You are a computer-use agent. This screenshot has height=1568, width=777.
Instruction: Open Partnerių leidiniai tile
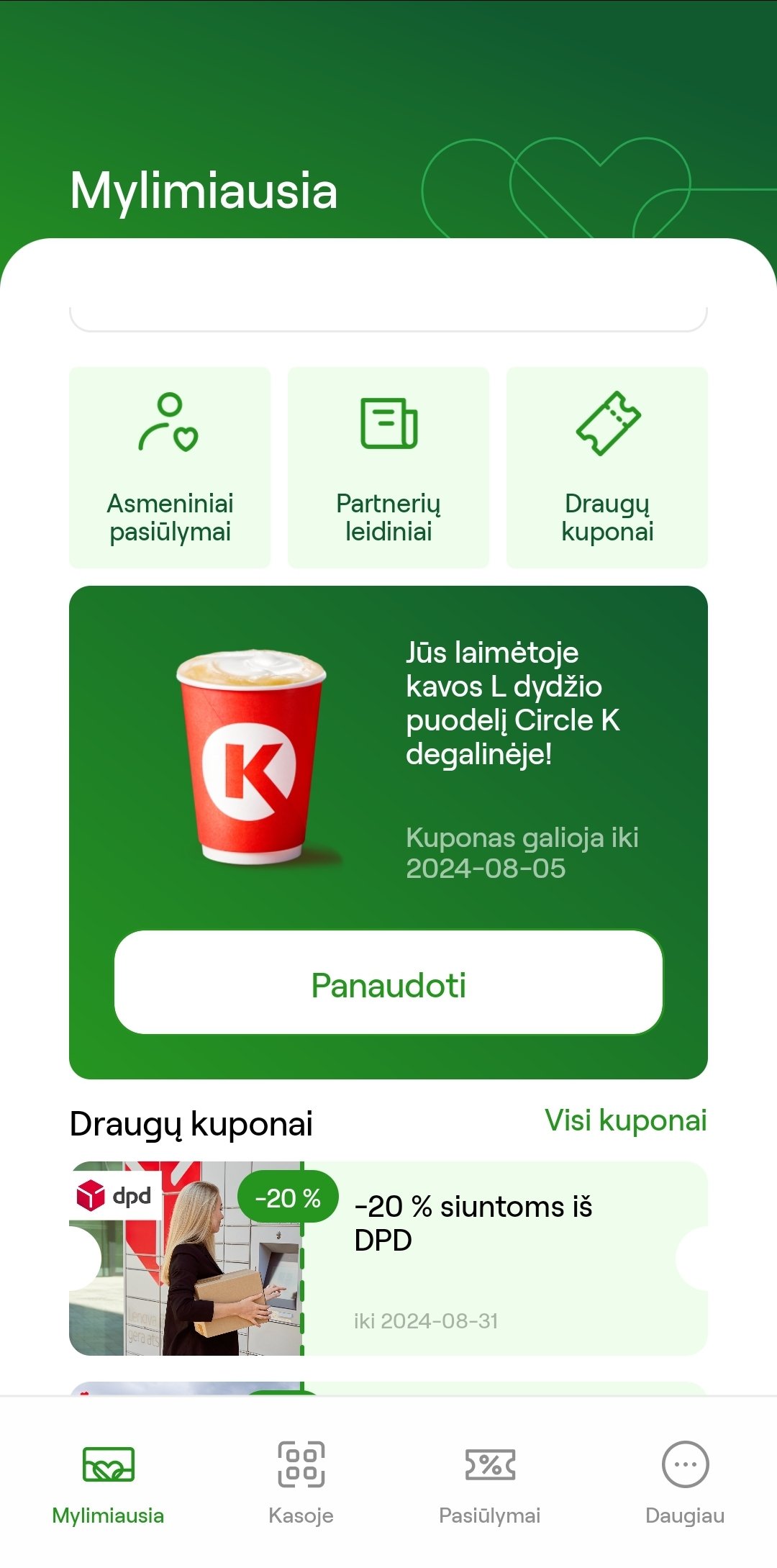[x=388, y=467]
